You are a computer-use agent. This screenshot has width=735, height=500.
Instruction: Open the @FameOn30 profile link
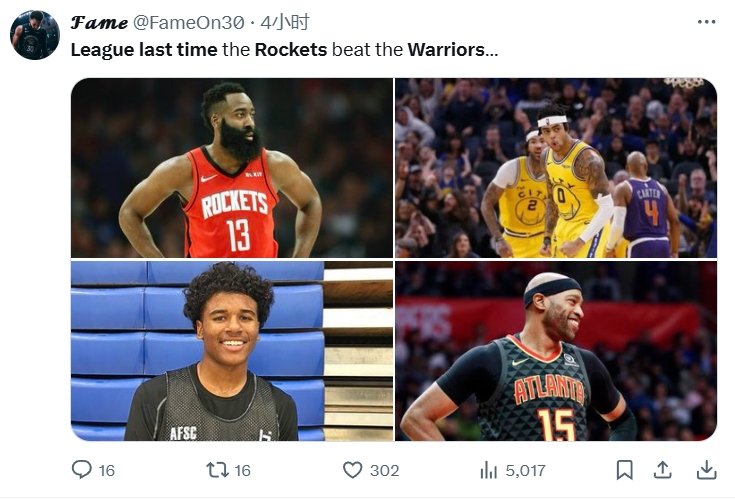point(188,22)
